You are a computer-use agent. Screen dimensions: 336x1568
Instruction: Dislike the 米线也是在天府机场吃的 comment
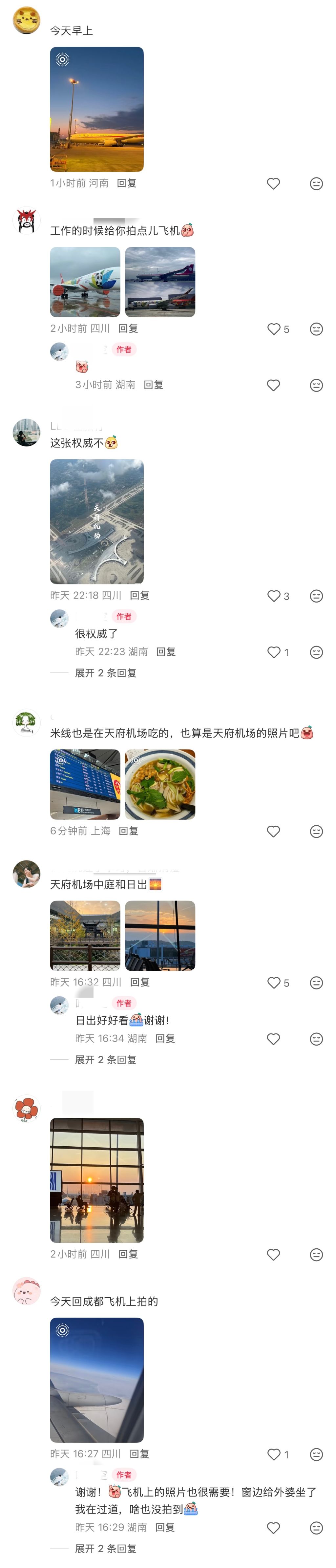click(316, 832)
